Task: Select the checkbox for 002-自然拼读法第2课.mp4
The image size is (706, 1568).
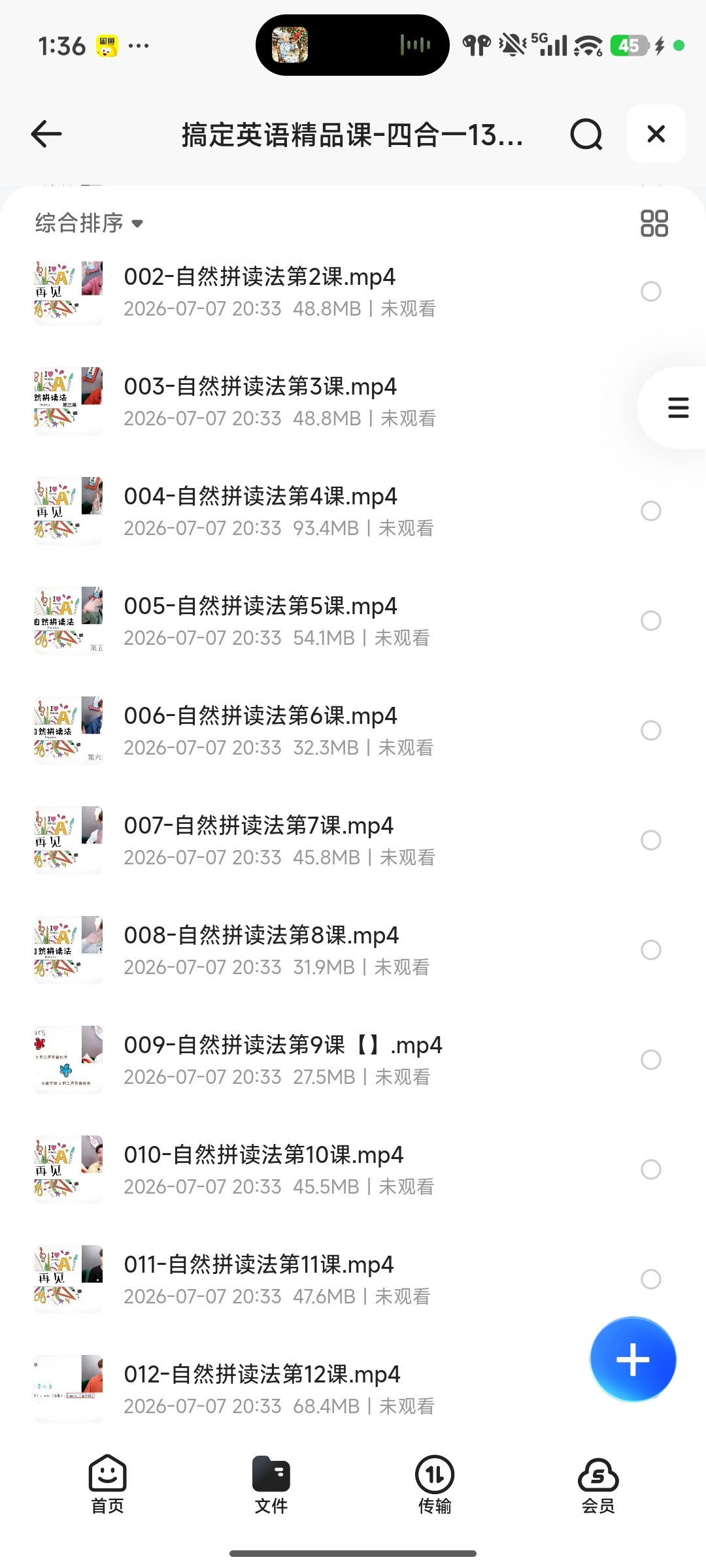Action: coord(650,291)
